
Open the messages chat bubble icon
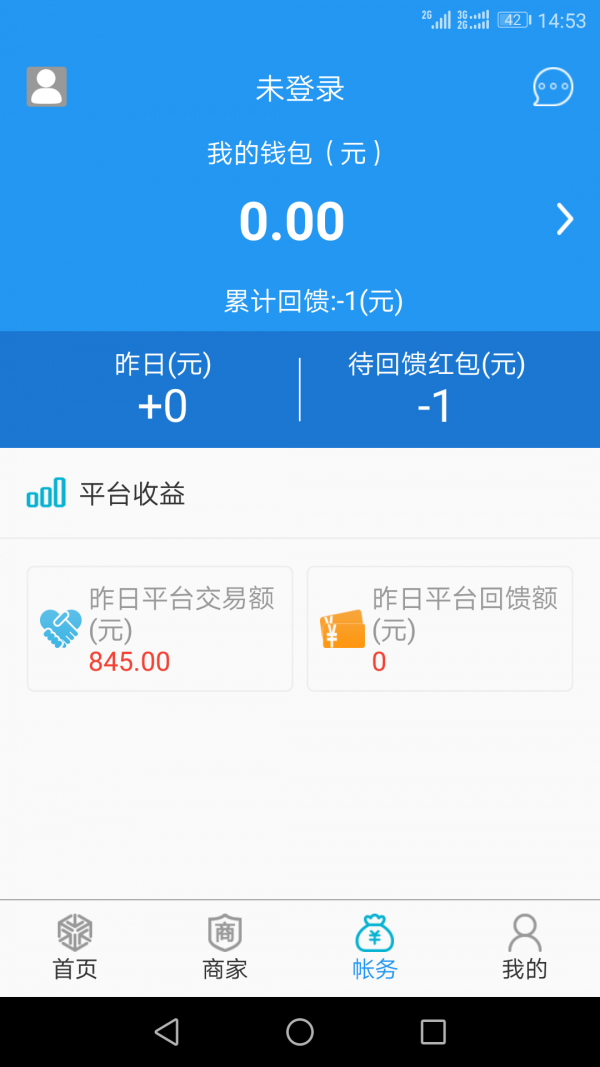coord(553,87)
